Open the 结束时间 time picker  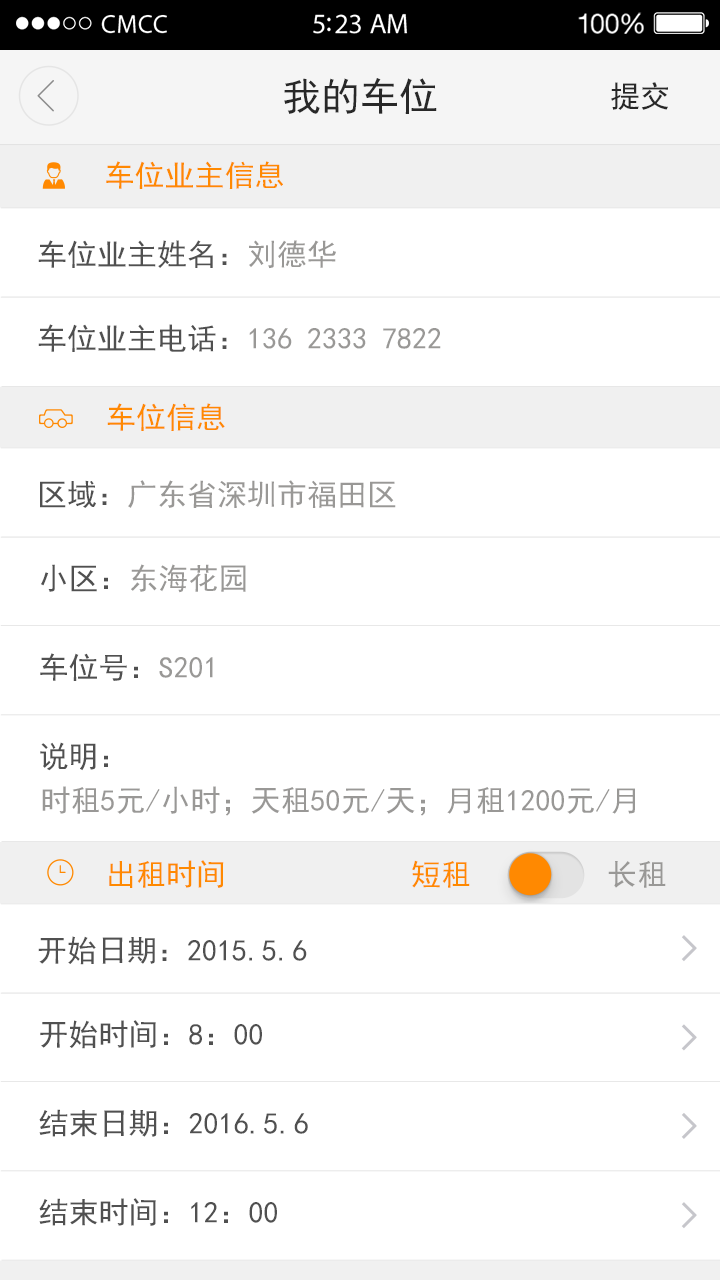360,1214
